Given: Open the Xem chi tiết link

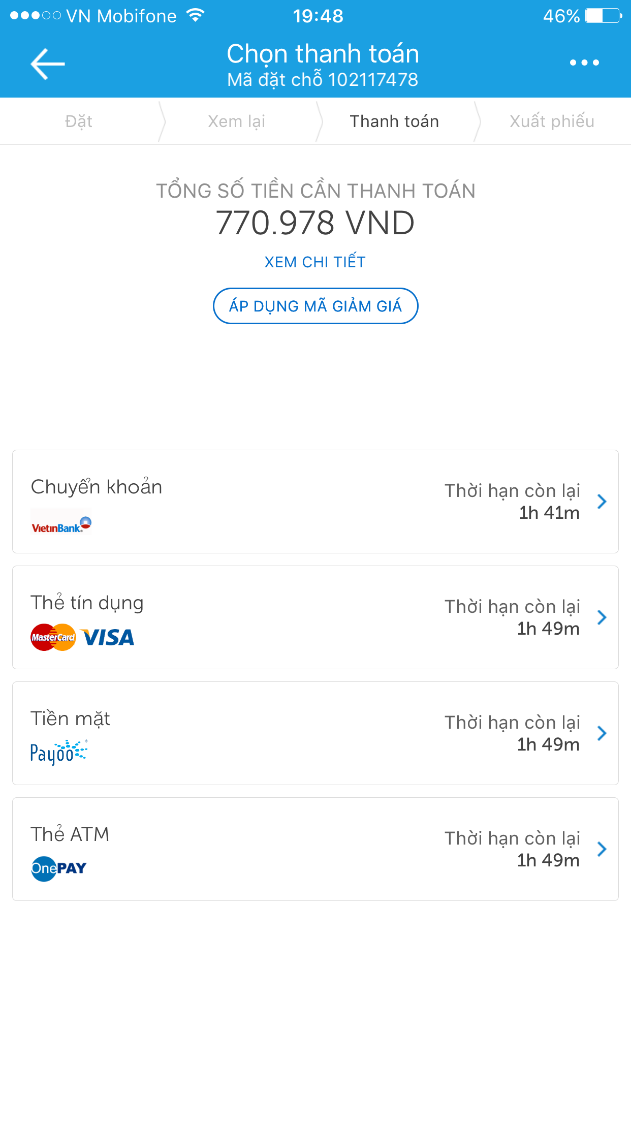Looking at the screenshot, I should tap(315, 262).
